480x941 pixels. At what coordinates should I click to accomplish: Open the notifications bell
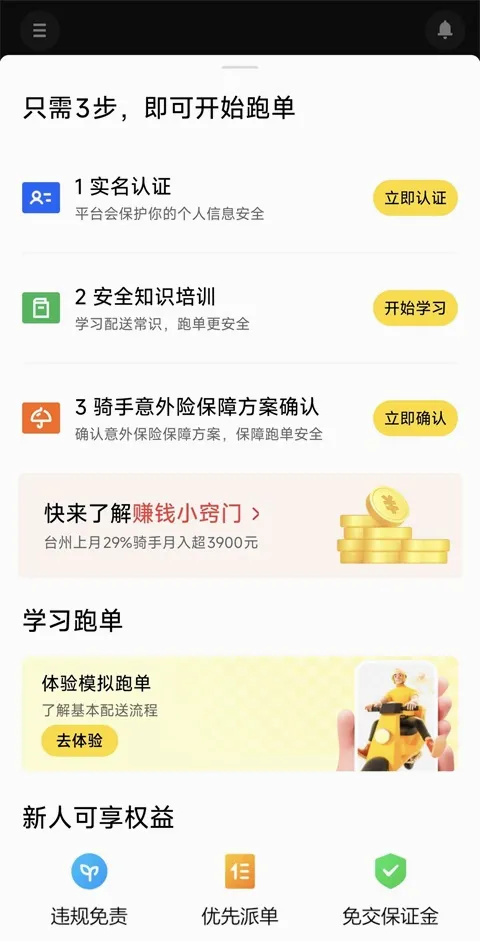tap(445, 29)
